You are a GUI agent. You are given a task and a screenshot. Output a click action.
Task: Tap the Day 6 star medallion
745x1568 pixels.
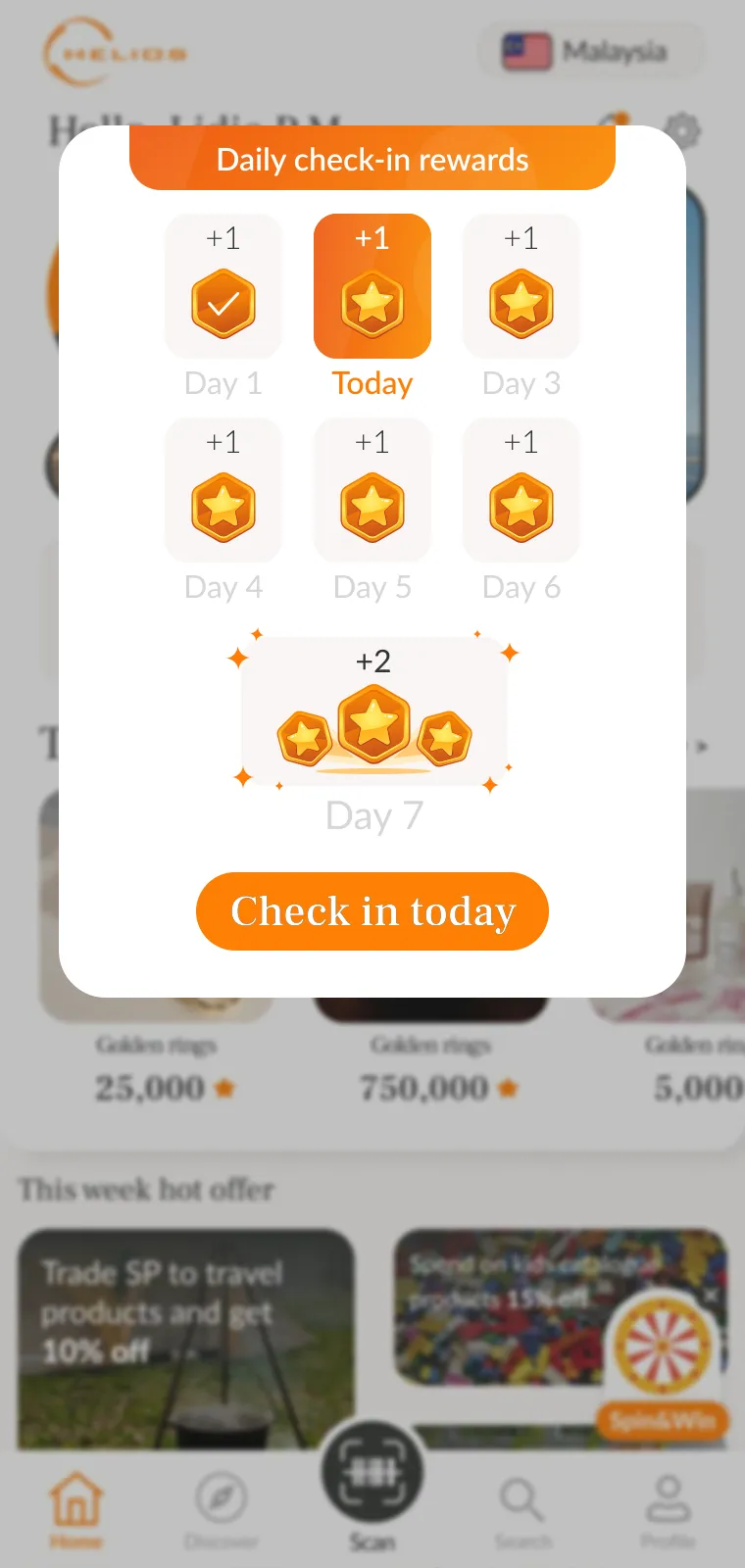521,506
